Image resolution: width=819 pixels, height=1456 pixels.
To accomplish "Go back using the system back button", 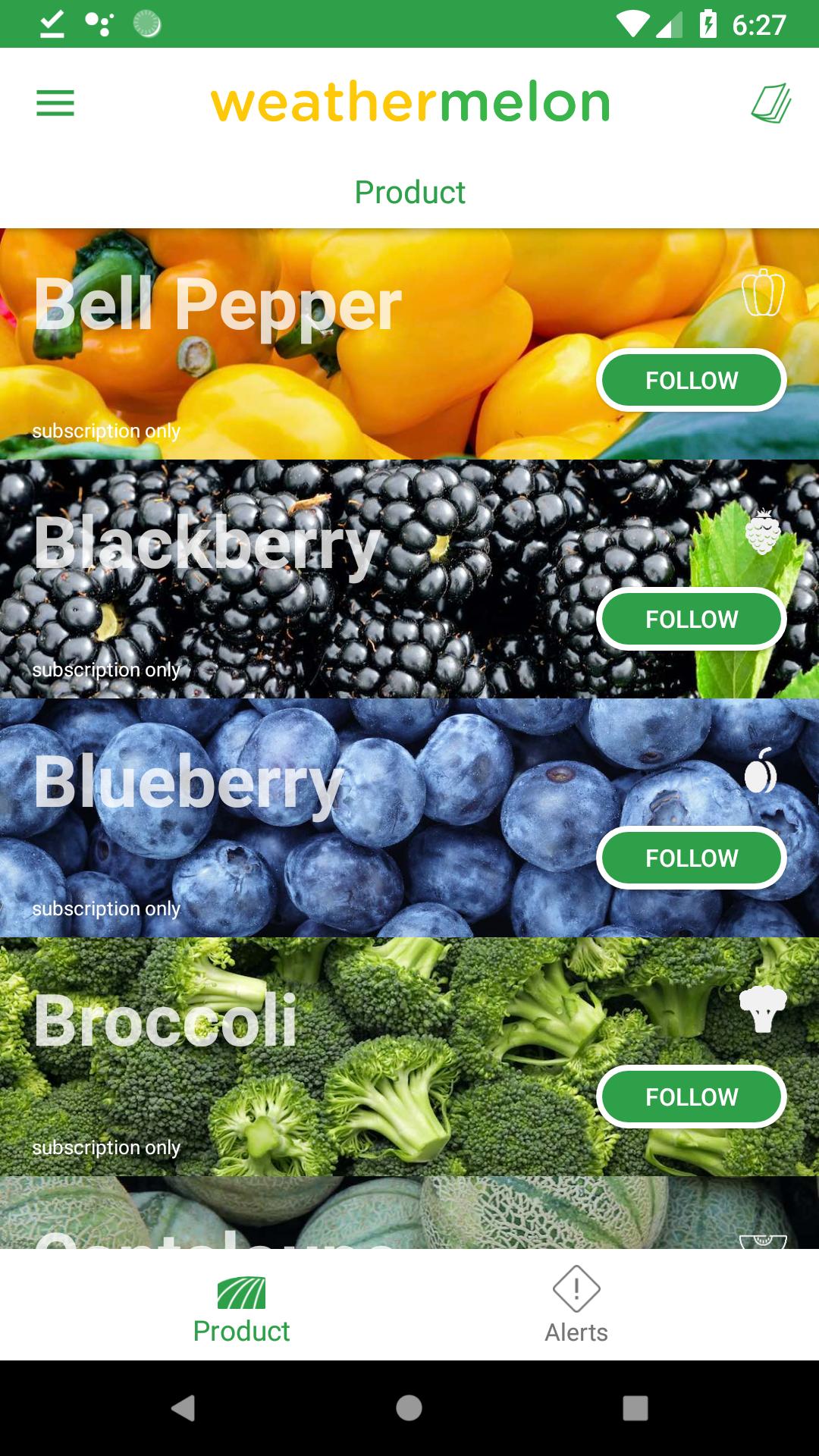I will click(x=183, y=1408).
